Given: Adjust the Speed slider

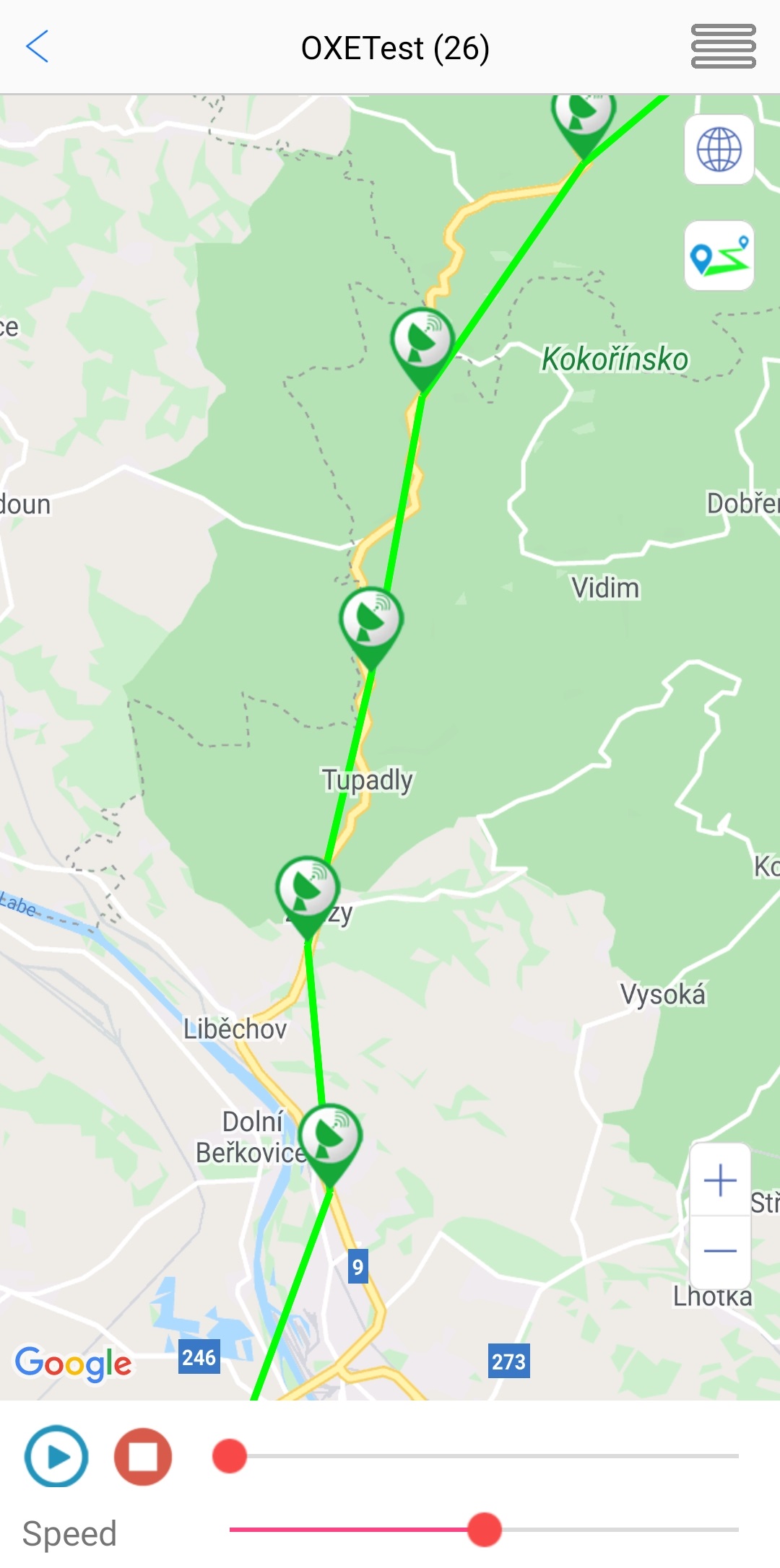Looking at the screenshot, I should click(x=484, y=1530).
